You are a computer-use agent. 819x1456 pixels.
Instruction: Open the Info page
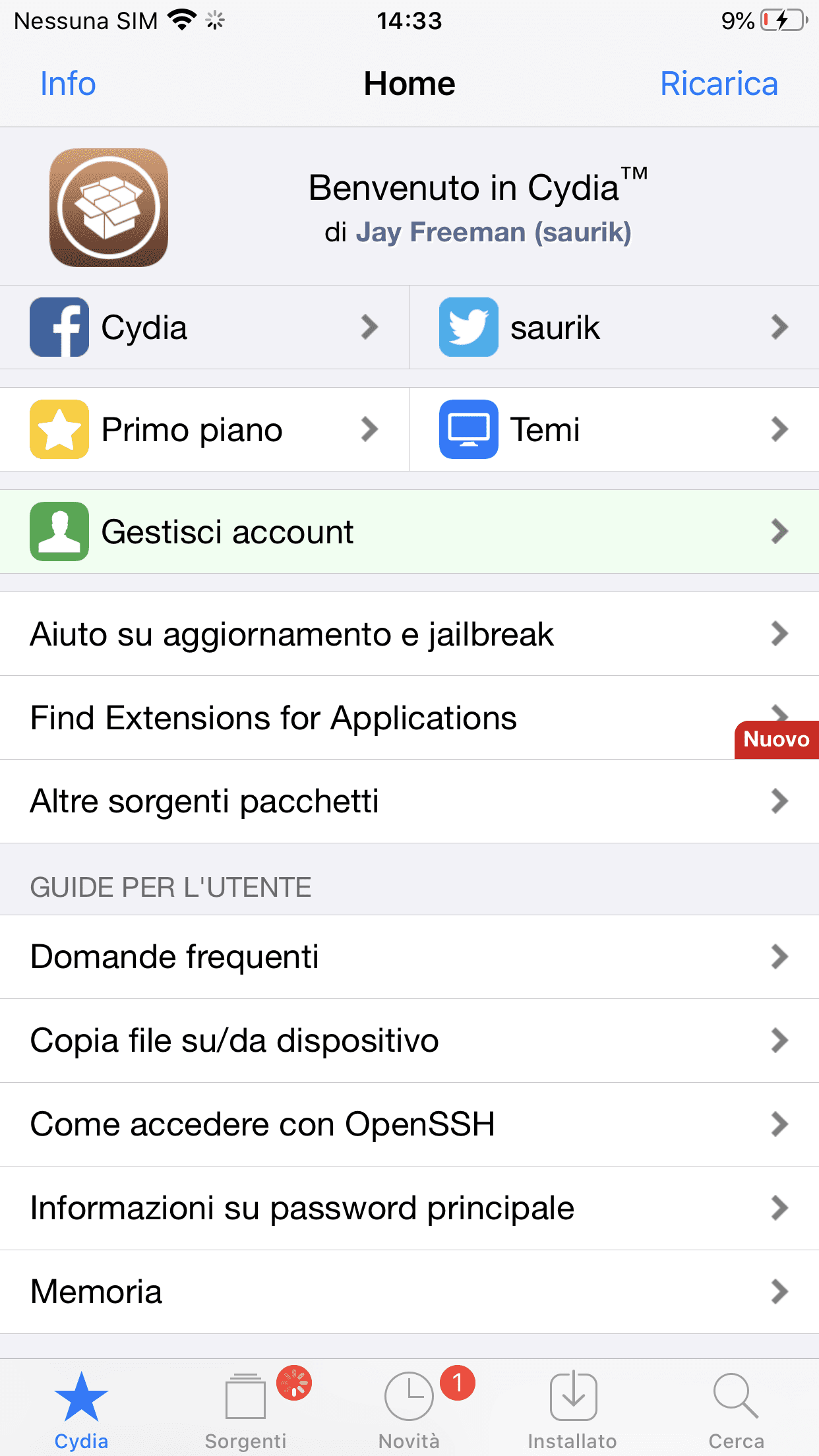68,84
